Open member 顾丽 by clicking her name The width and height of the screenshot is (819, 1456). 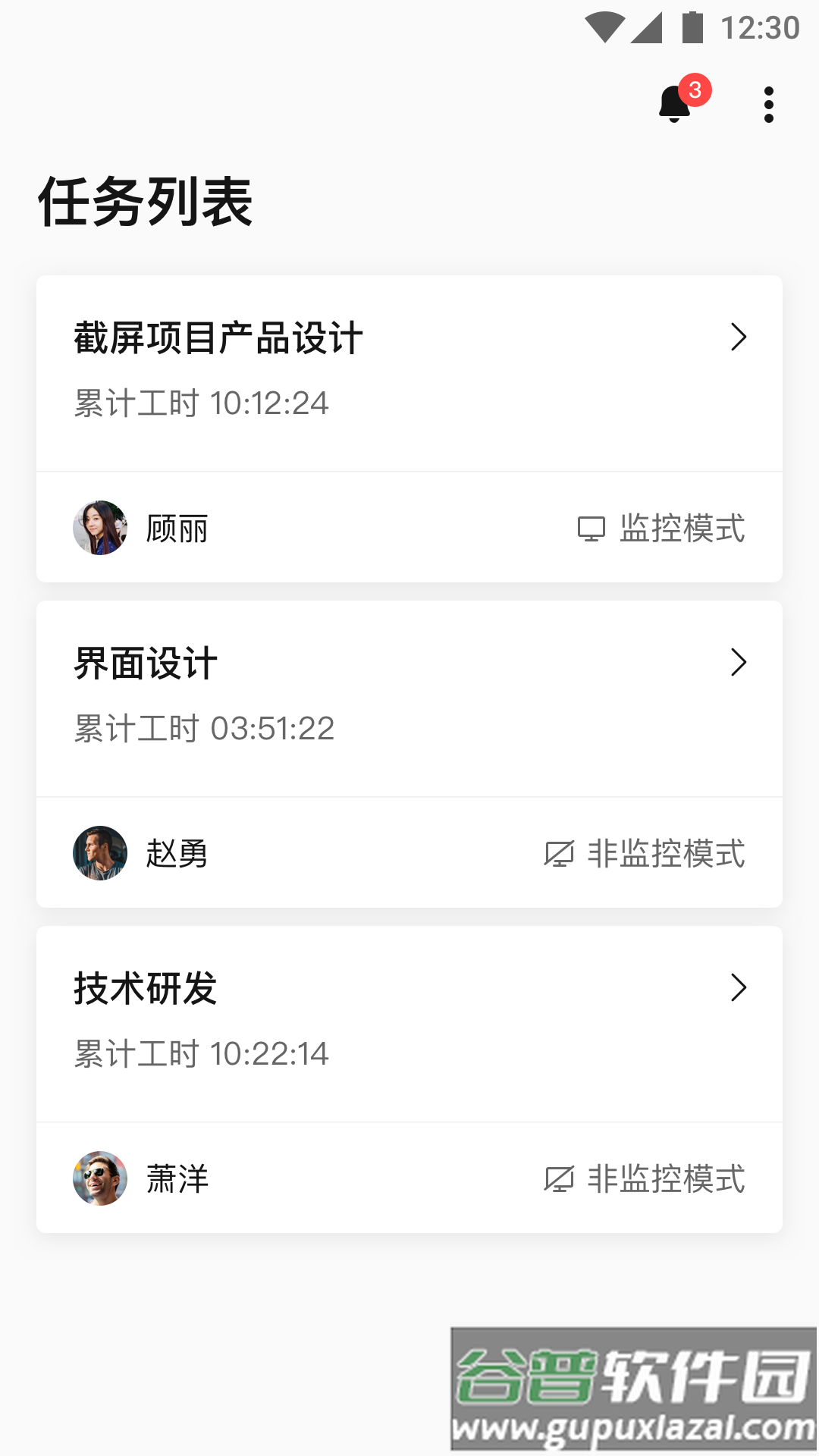176,528
